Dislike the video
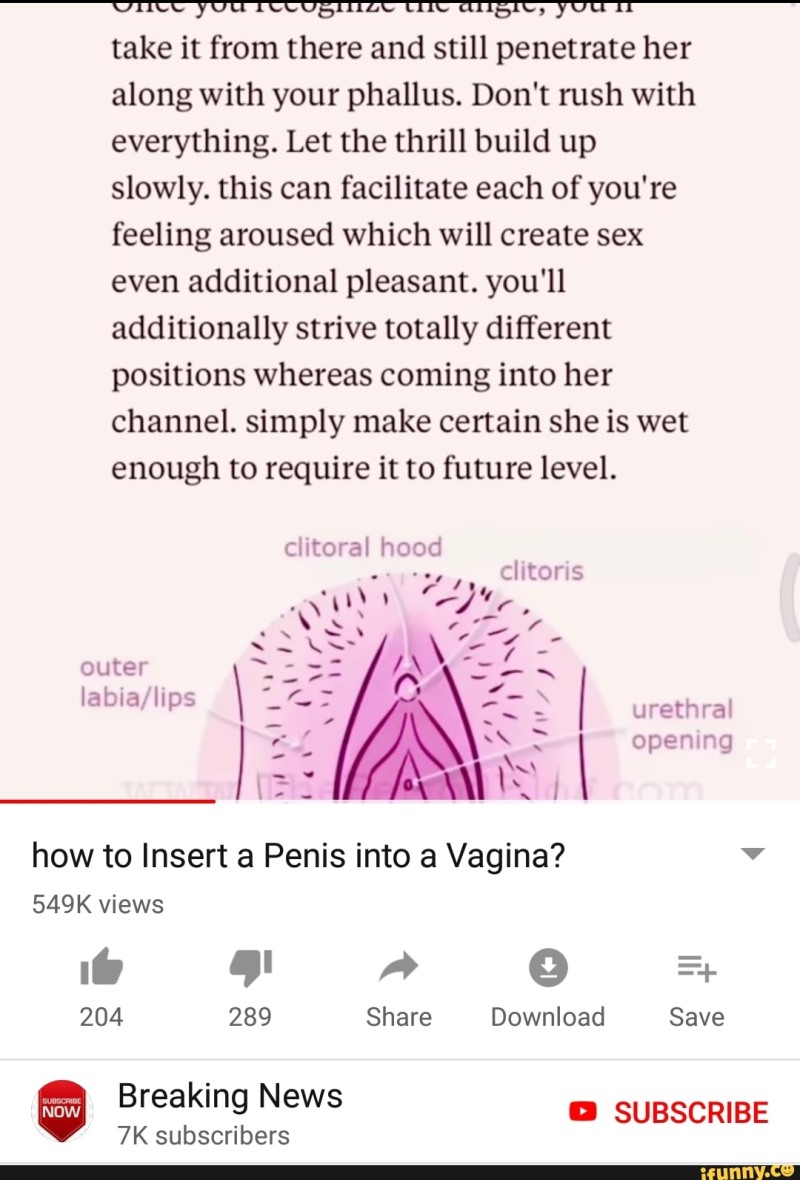 coord(249,967)
